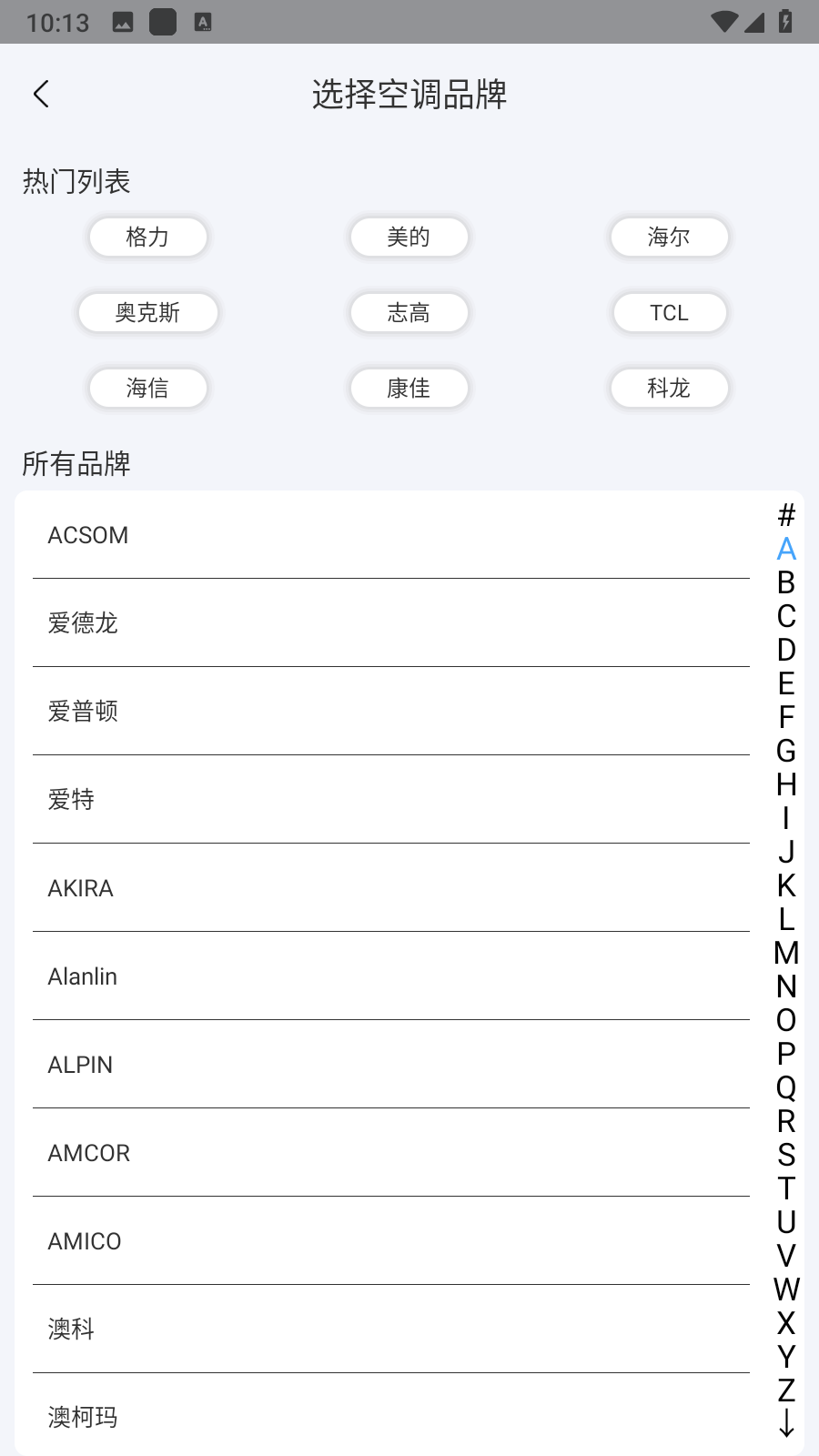819x1456 pixels.
Task: Select the 格力 brand chip
Action: [147, 238]
